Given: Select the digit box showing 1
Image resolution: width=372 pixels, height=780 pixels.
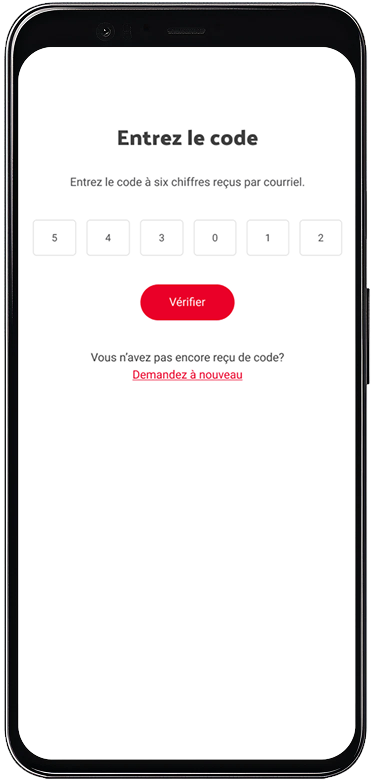Looking at the screenshot, I should coord(268,238).
